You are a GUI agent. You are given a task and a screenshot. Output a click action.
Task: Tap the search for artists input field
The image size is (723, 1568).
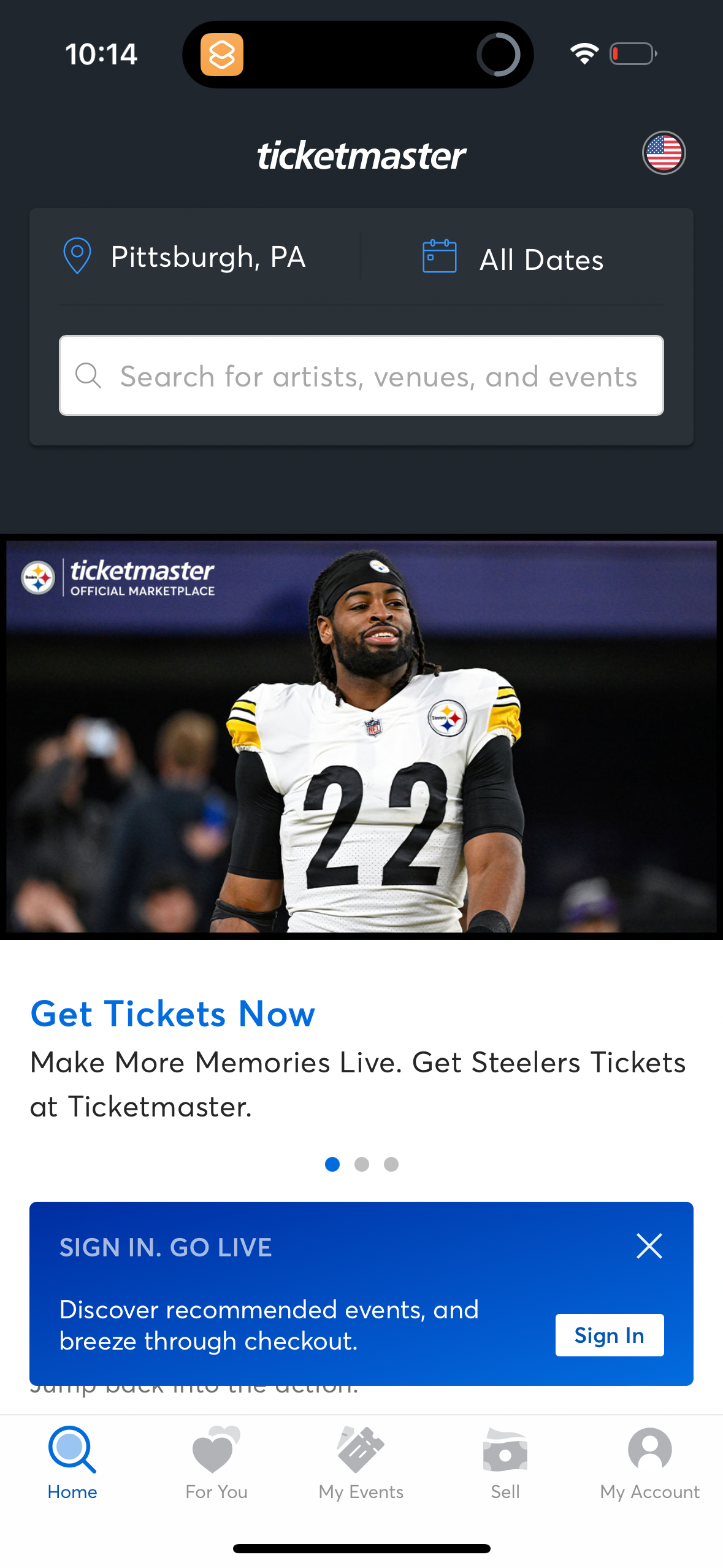click(361, 375)
